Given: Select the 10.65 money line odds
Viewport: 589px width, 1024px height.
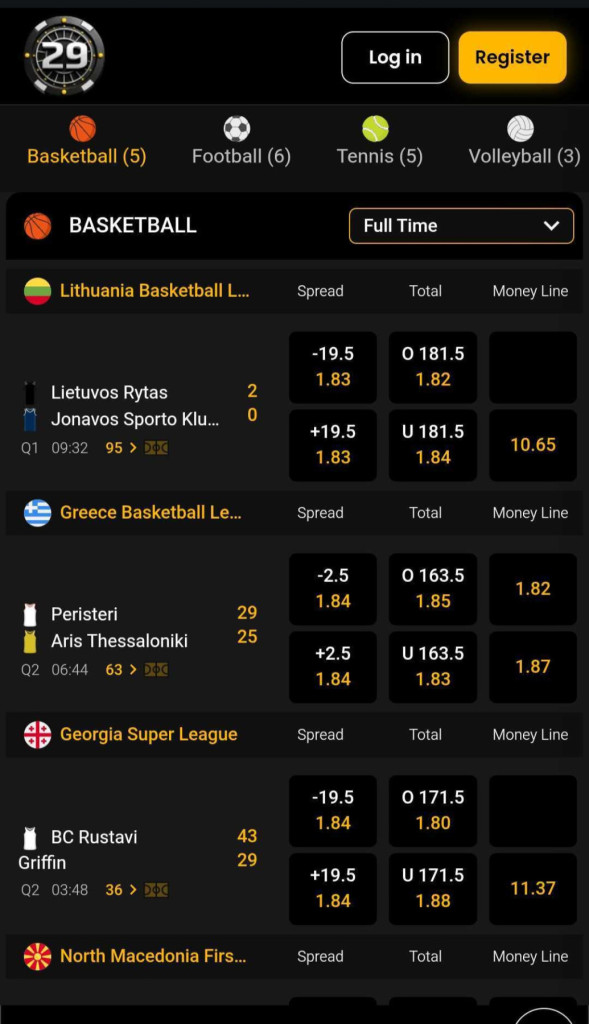Looking at the screenshot, I should (533, 445).
